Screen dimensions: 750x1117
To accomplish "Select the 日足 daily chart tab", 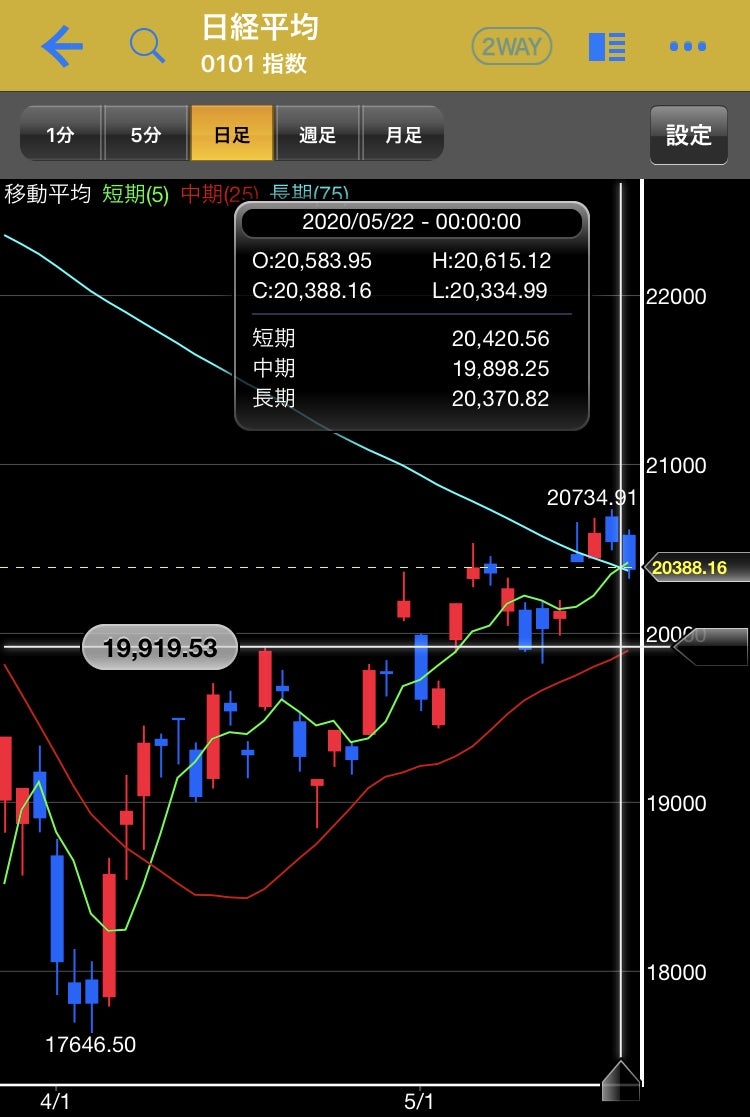I will (x=232, y=135).
